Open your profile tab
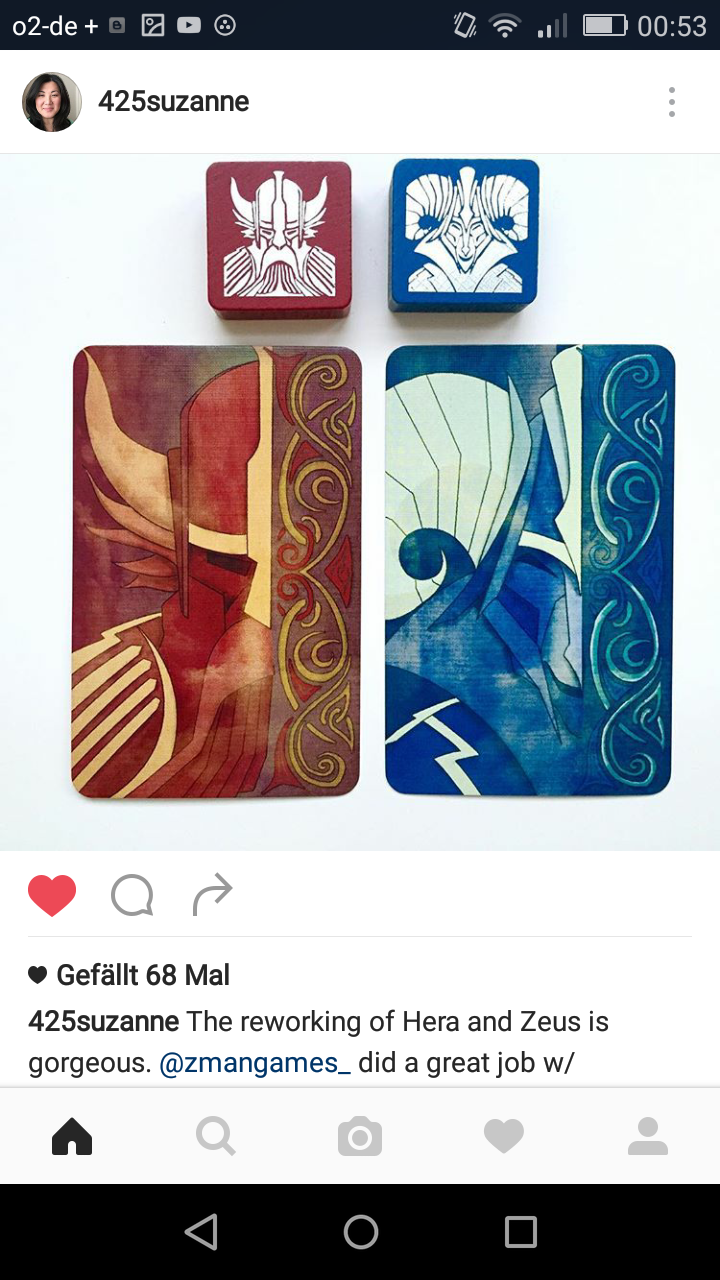This screenshot has height=1280, width=720. point(648,1137)
